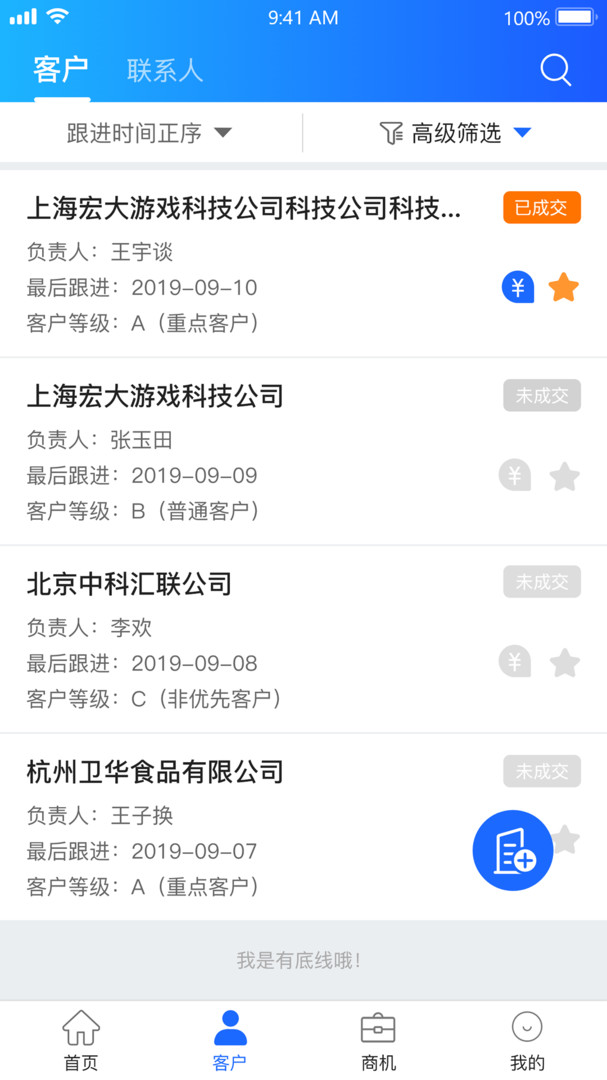Select the 客户 bottom navigation tab
Image resolution: width=607 pixels, height=1080 pixels.
click(230, 1040)
